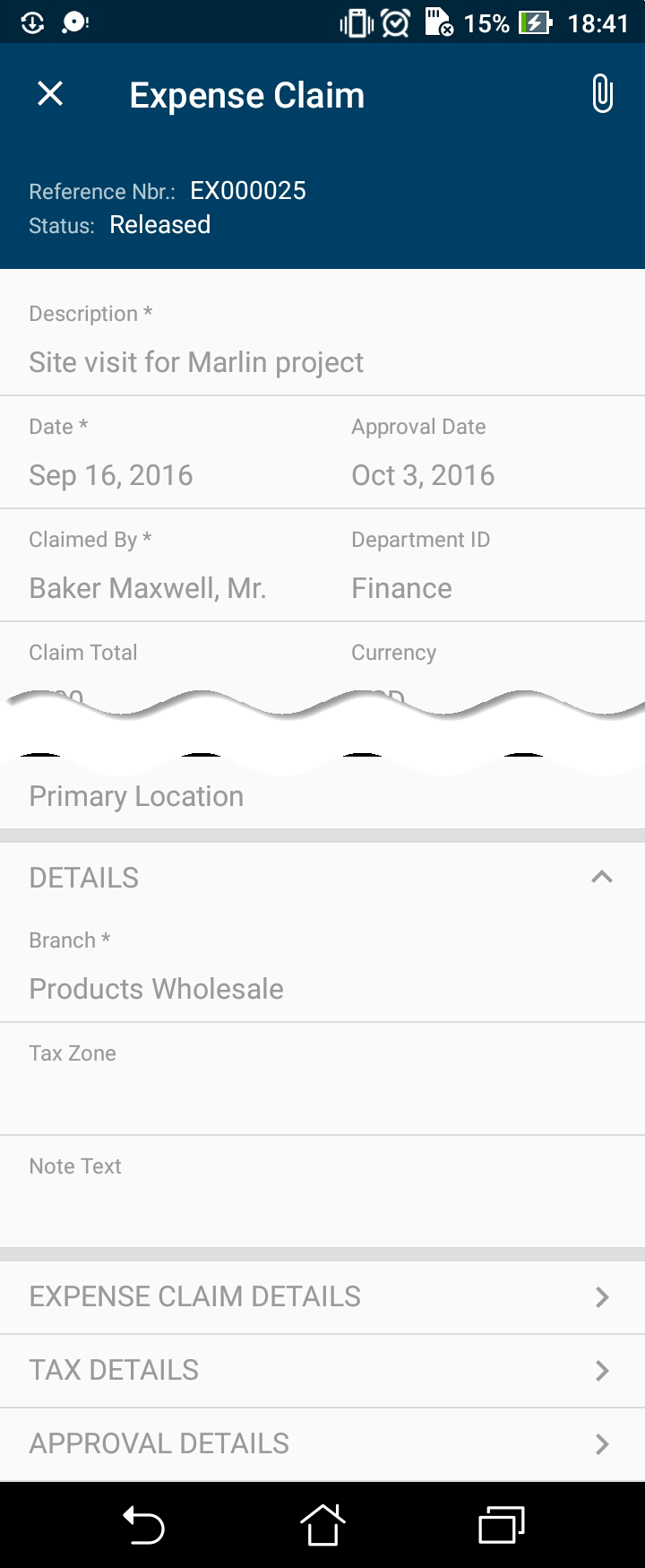
Task: Go to the Android home screen
Action: pyautogui.click(x=322, y=1526)
